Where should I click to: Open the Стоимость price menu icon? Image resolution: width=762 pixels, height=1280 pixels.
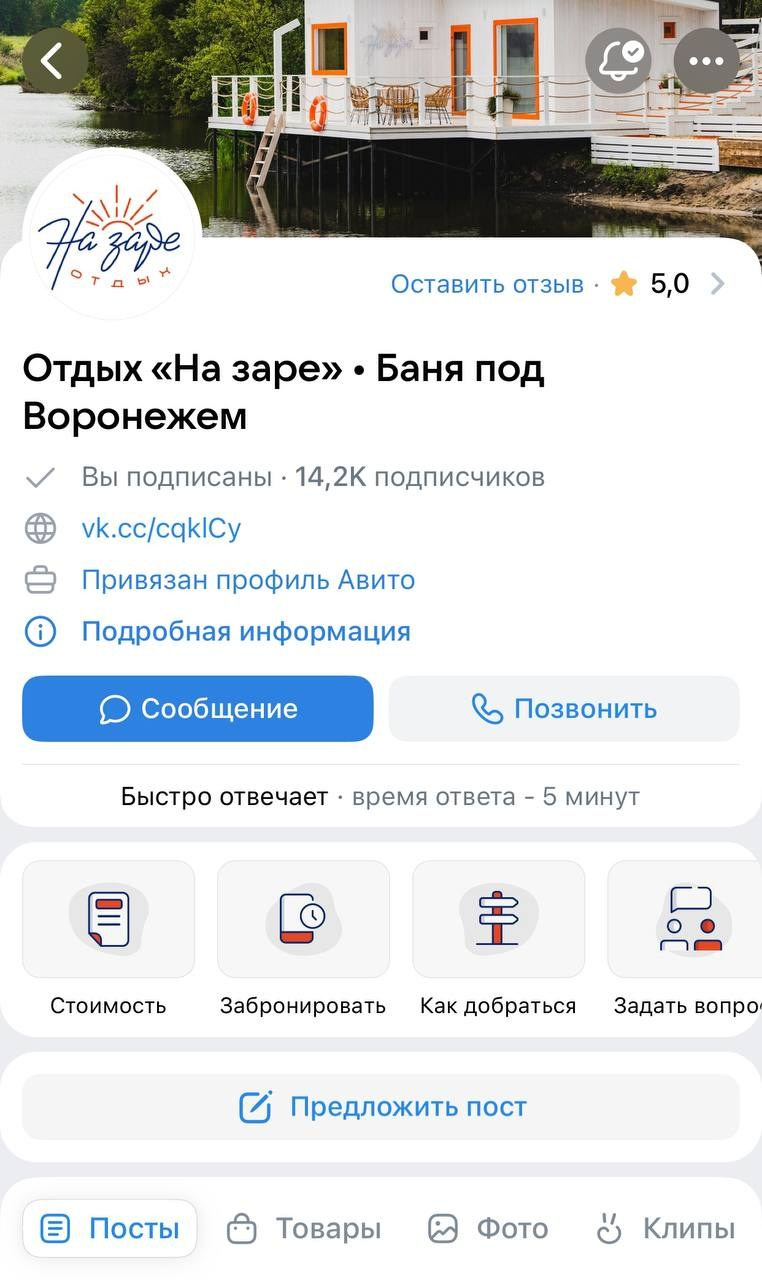coord(108,918)
